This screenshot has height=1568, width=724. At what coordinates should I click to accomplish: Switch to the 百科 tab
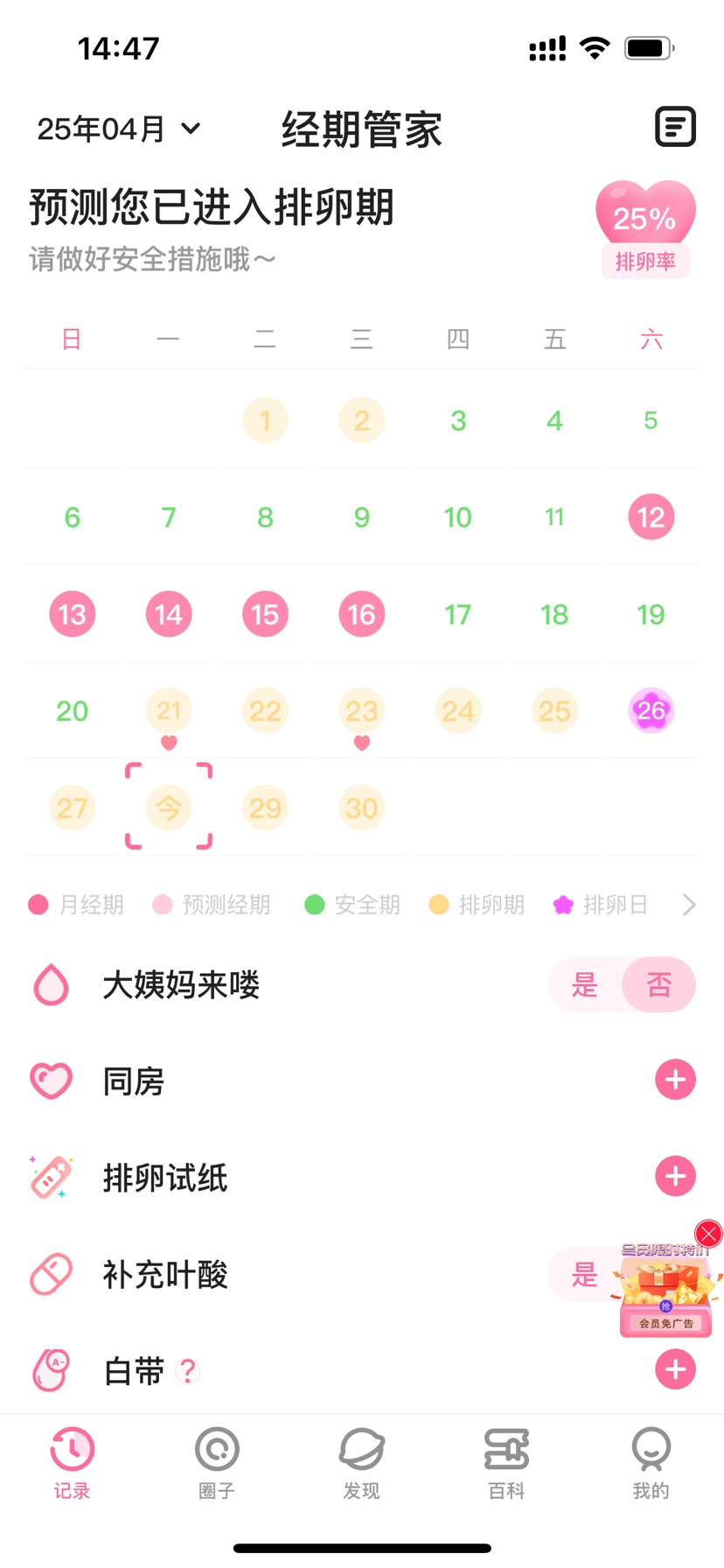pos(506,1463)
